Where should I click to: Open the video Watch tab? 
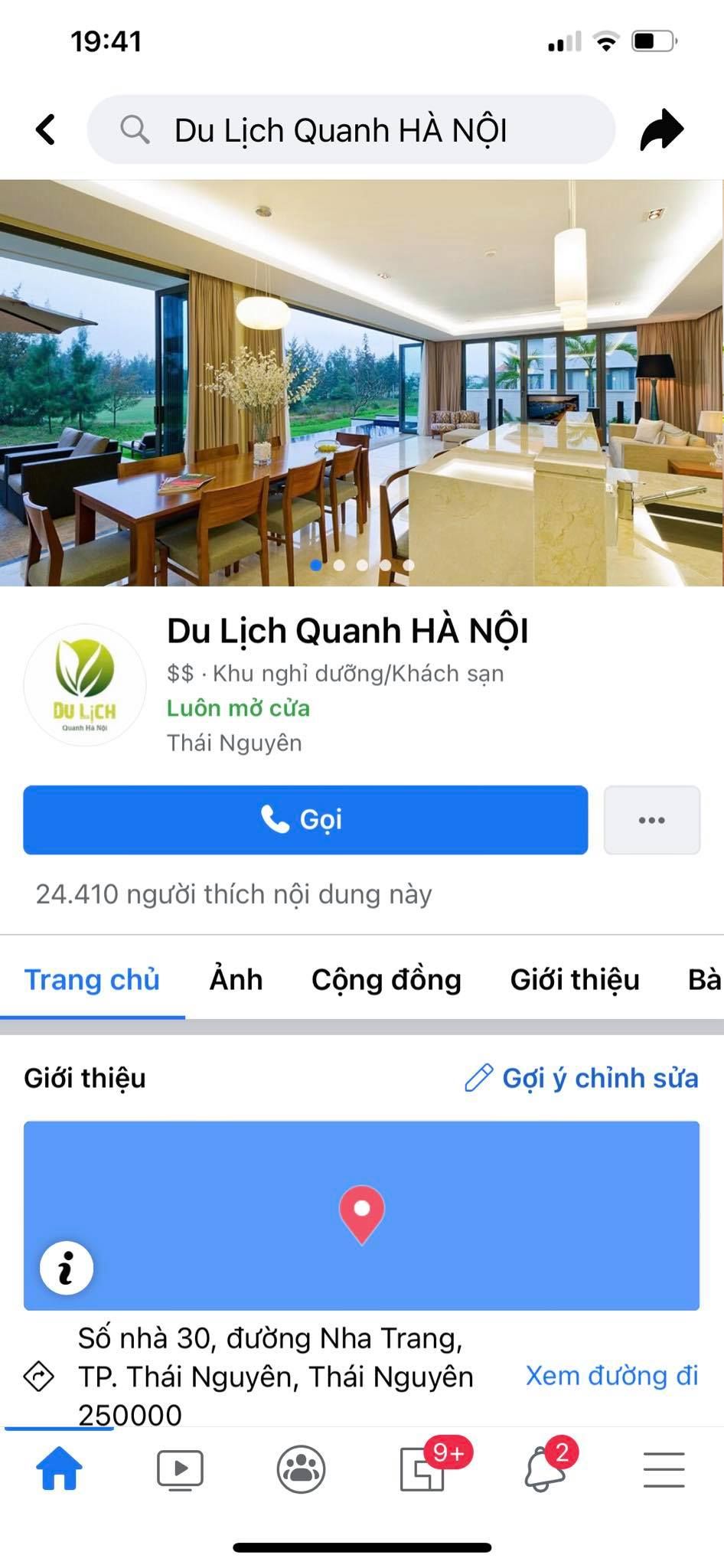[x=180, y=1469]
